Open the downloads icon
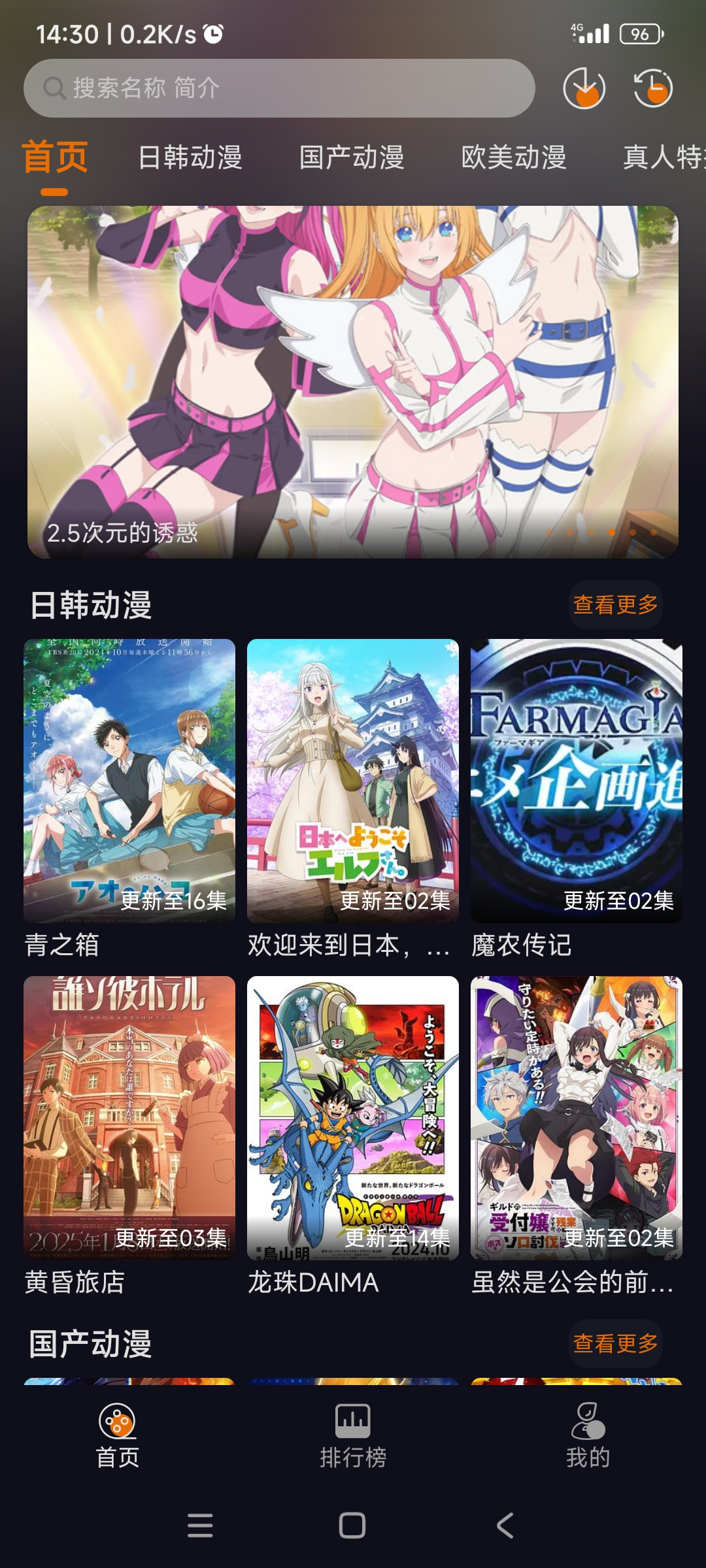Screen dimensions: 706x1568 point(584,88)
